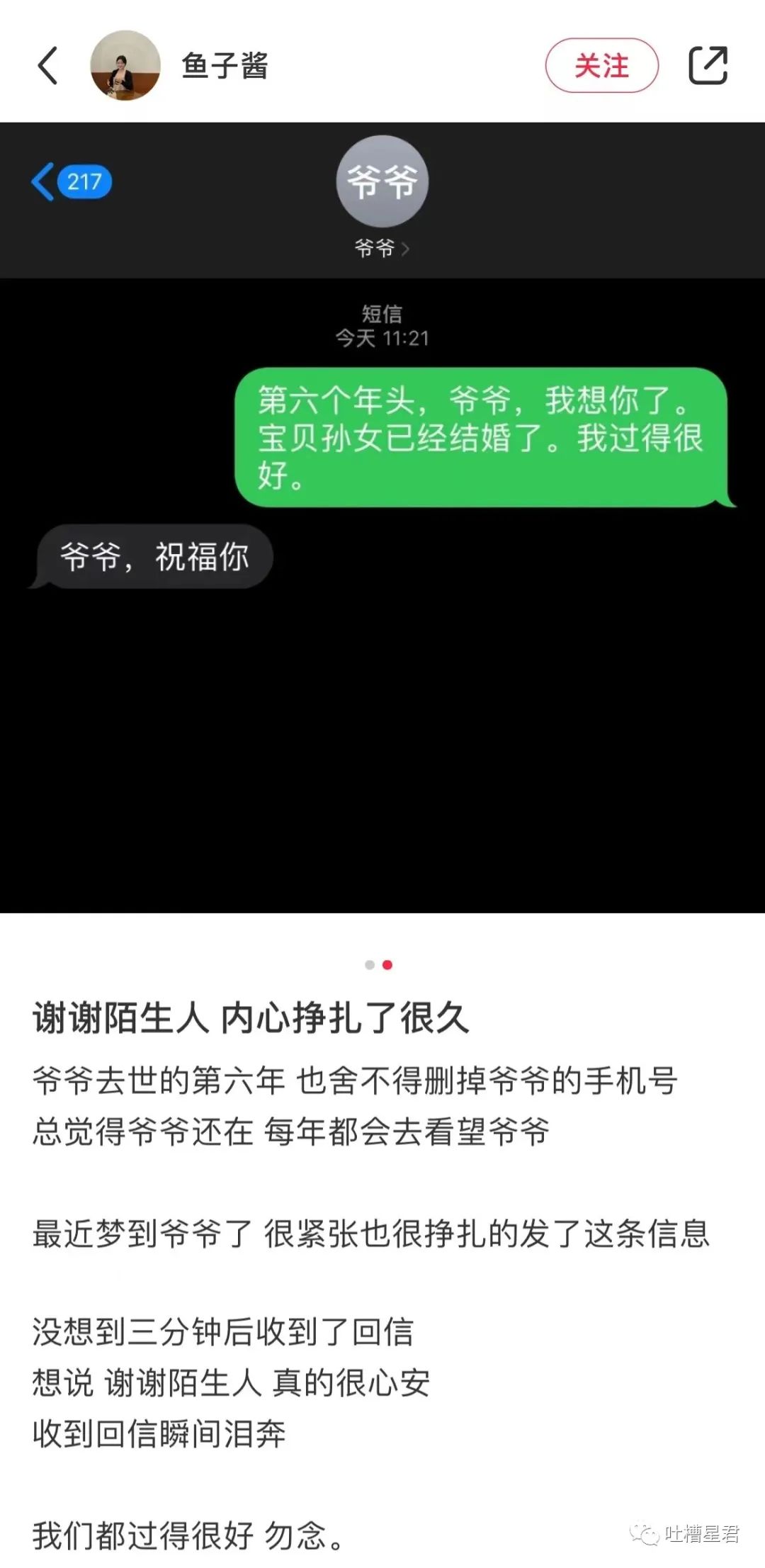Select the gray first page indicator dot
The width and height of the screenshot is (765, 1568).
(369, 964)
